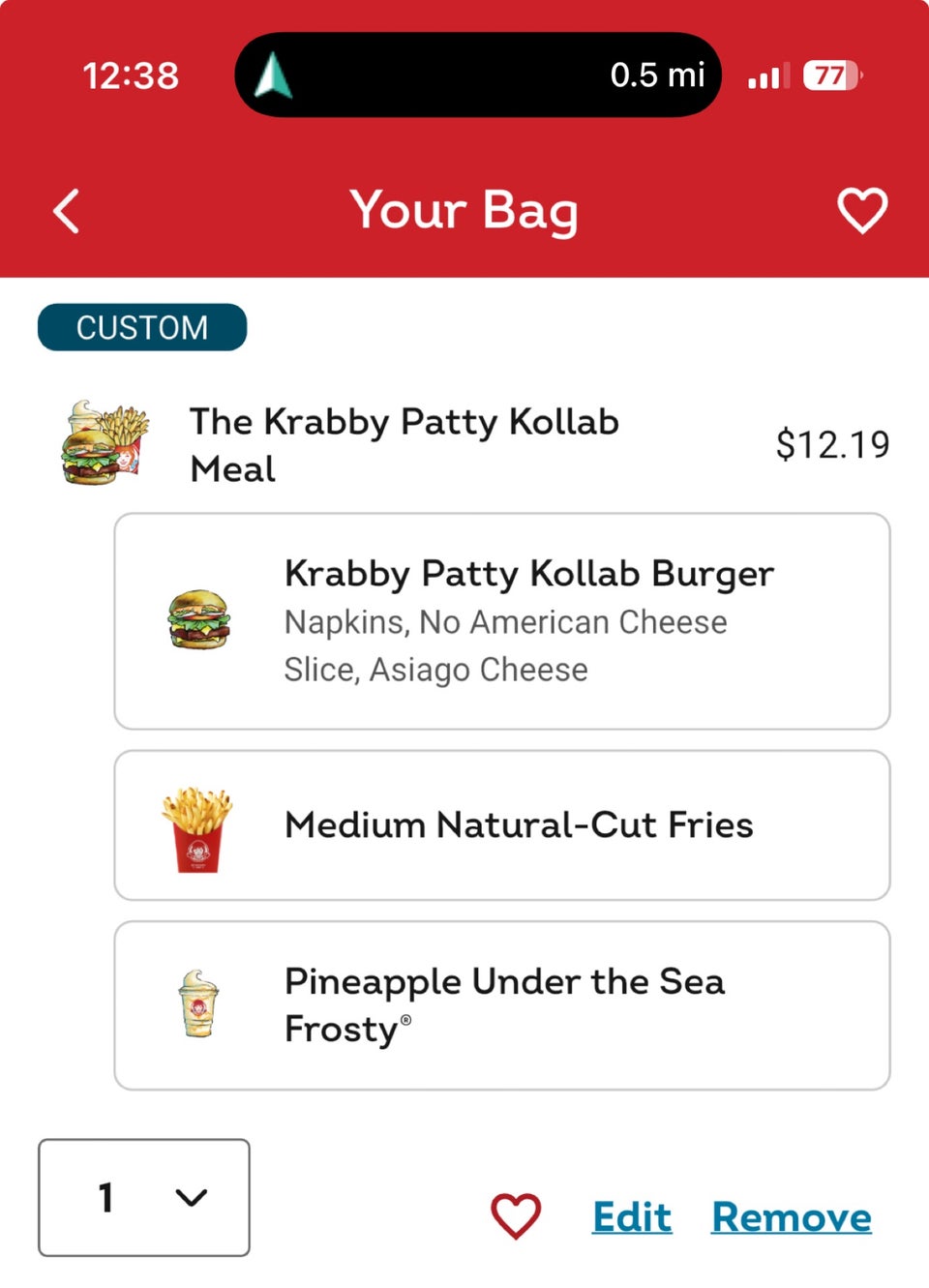The image size is (929, 1288).
Task: Tap Edit to modify the meal
Action: [x=631, y=1217]
